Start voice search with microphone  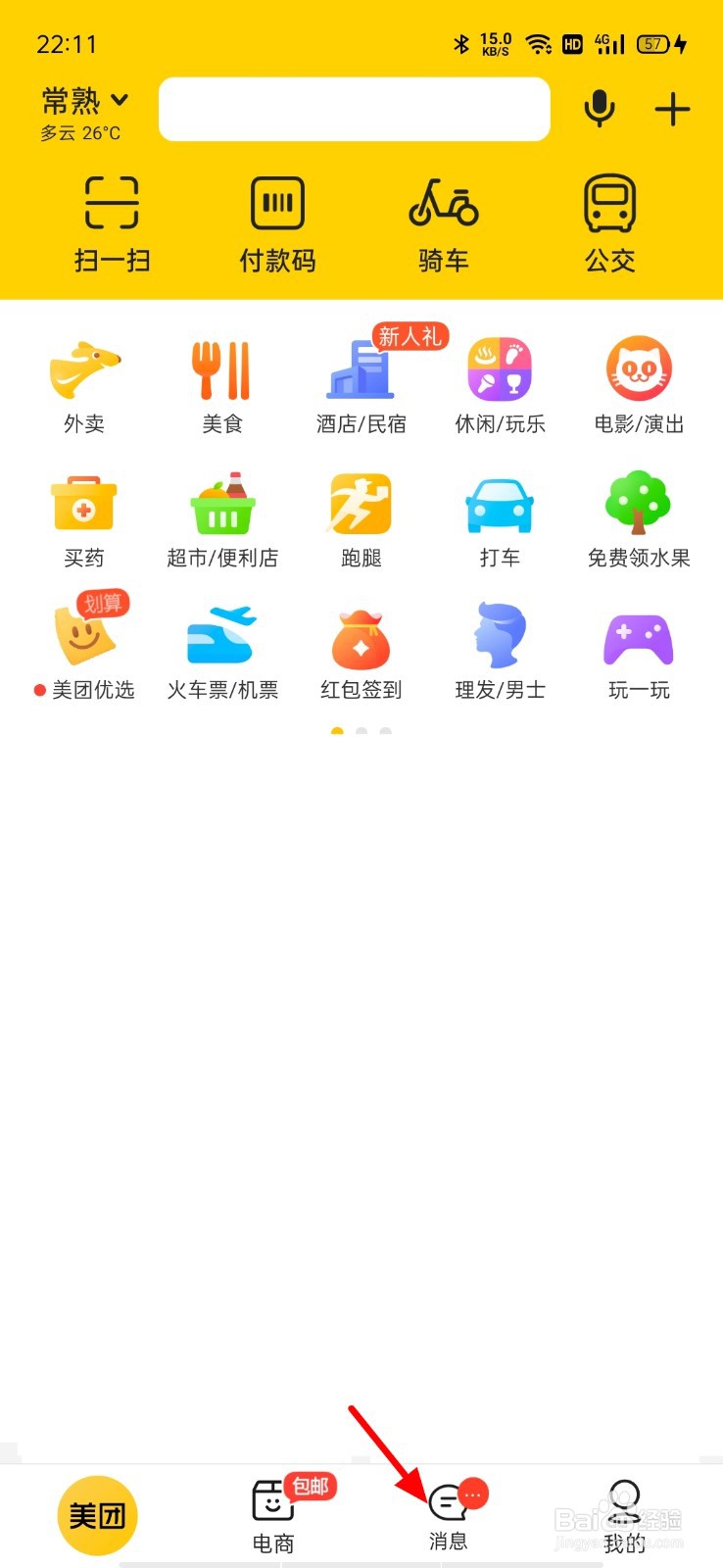coord(599,109)
